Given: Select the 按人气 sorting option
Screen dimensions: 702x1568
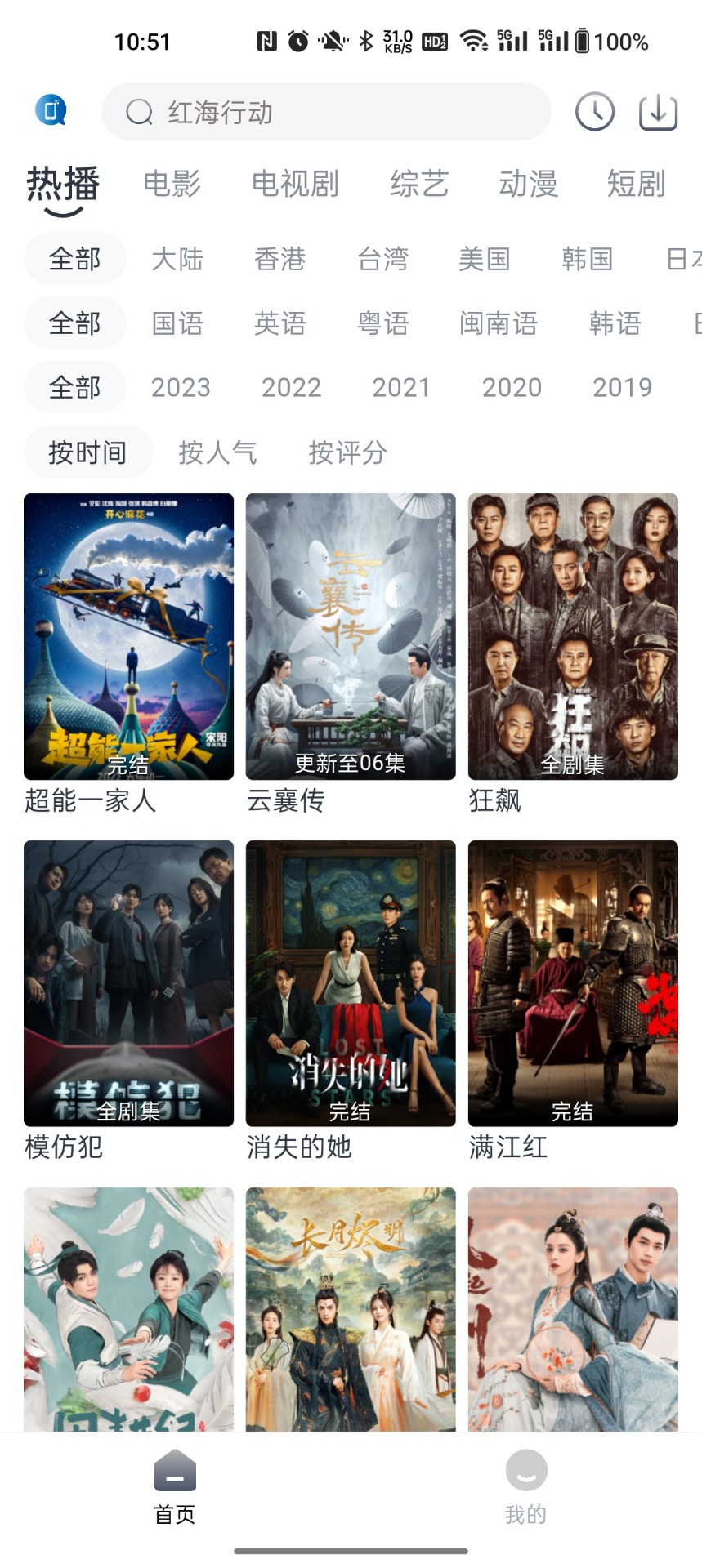Looking at the screenshot, I should [218, 452].
